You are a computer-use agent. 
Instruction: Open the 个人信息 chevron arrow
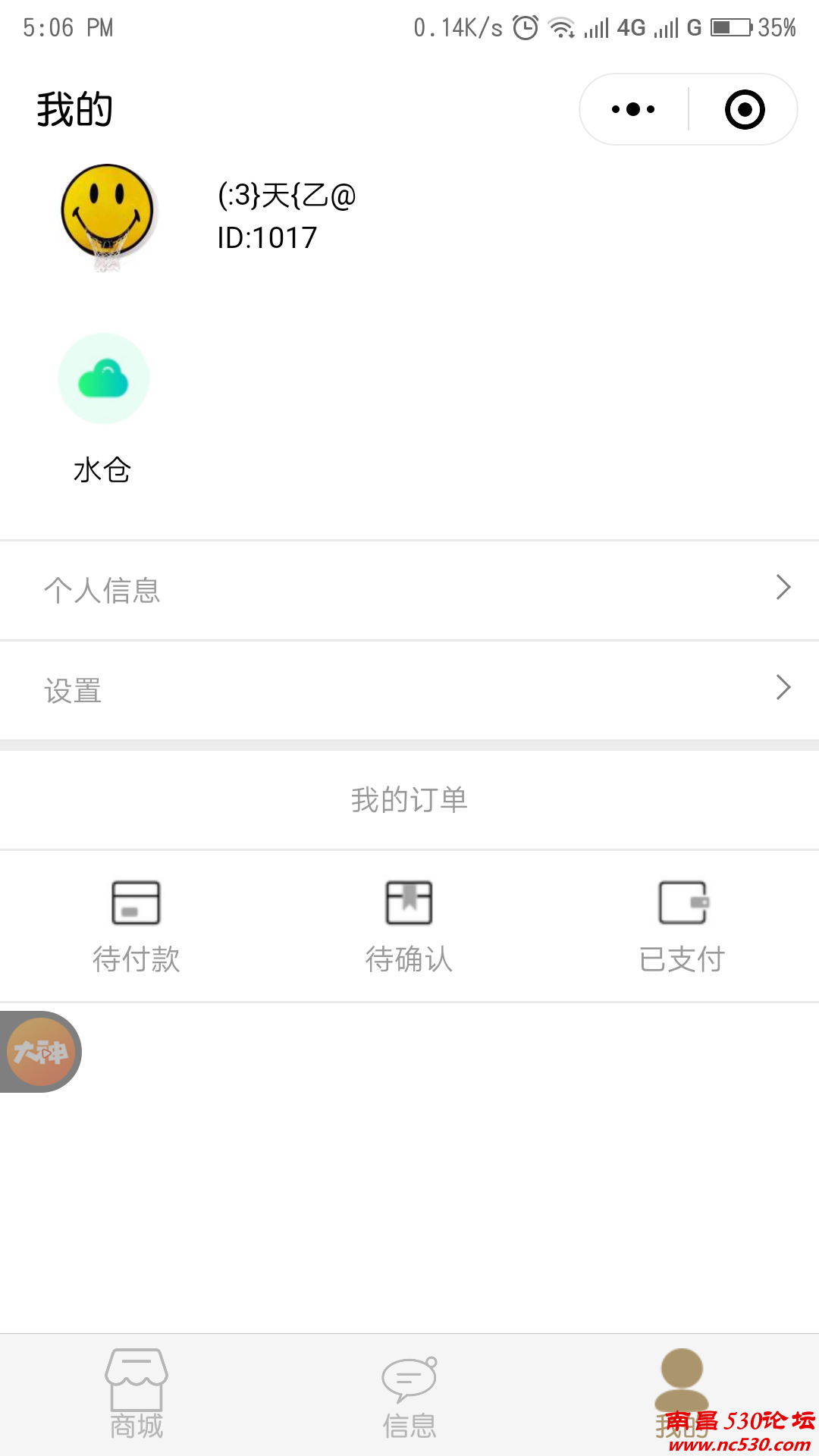pyautogui.click(x=783, y=588)
